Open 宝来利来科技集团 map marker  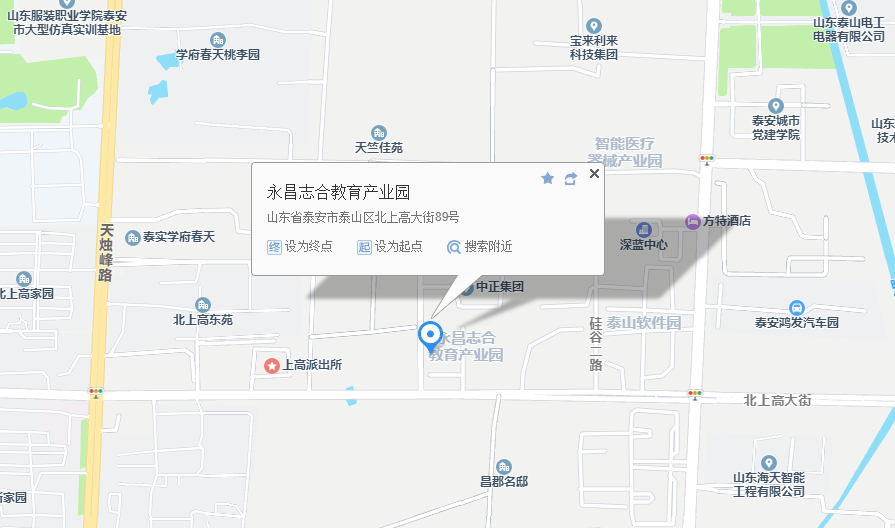(x=594, y=27)
